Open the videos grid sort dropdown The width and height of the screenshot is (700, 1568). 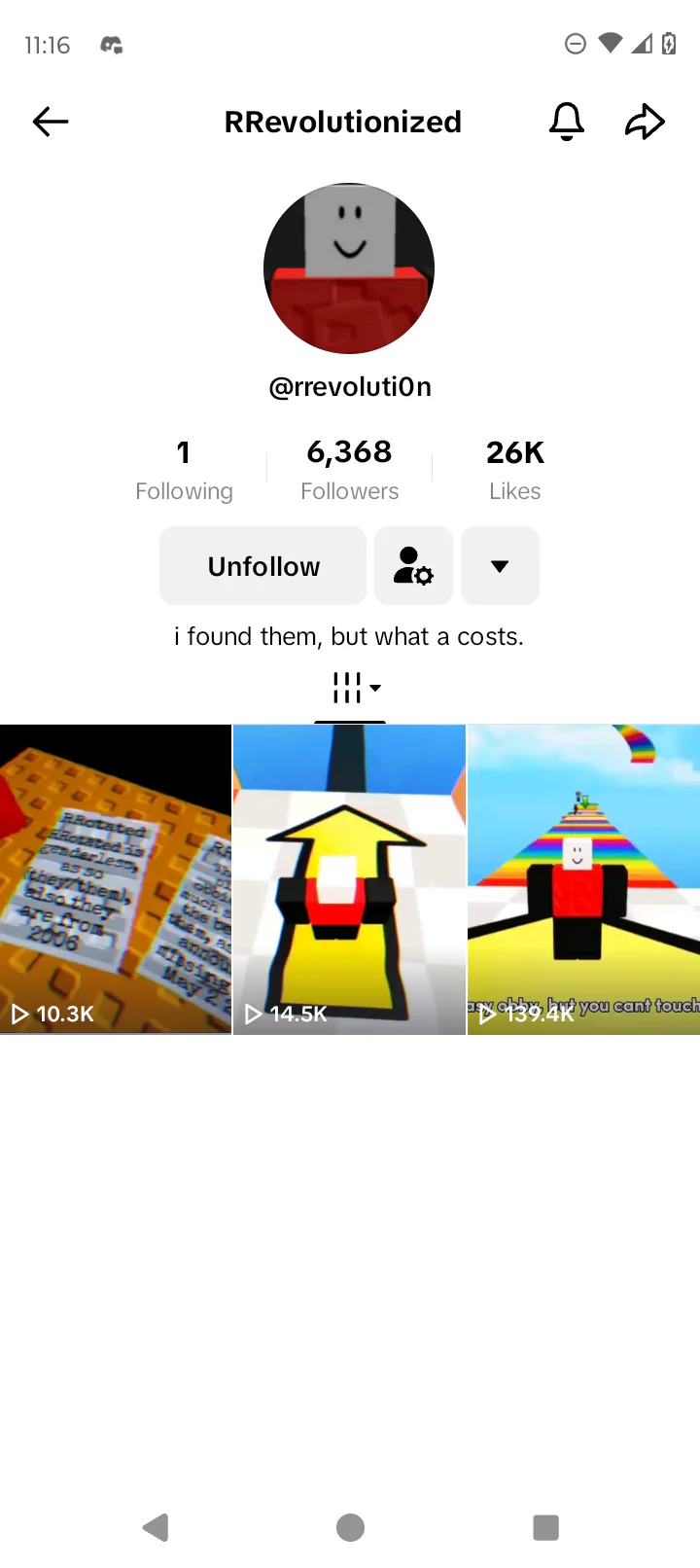[357, 688]
